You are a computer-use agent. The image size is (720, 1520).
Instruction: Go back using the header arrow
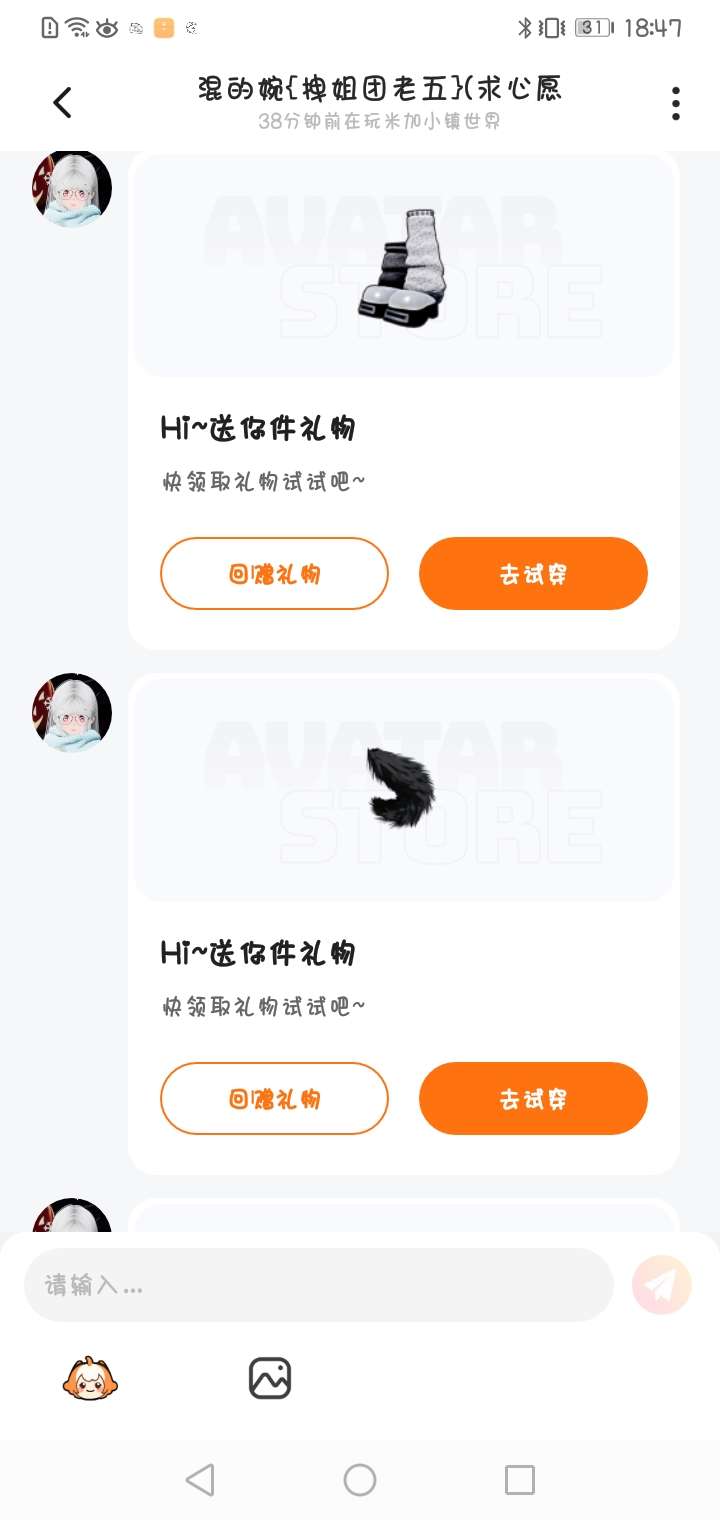coord(63,102)
